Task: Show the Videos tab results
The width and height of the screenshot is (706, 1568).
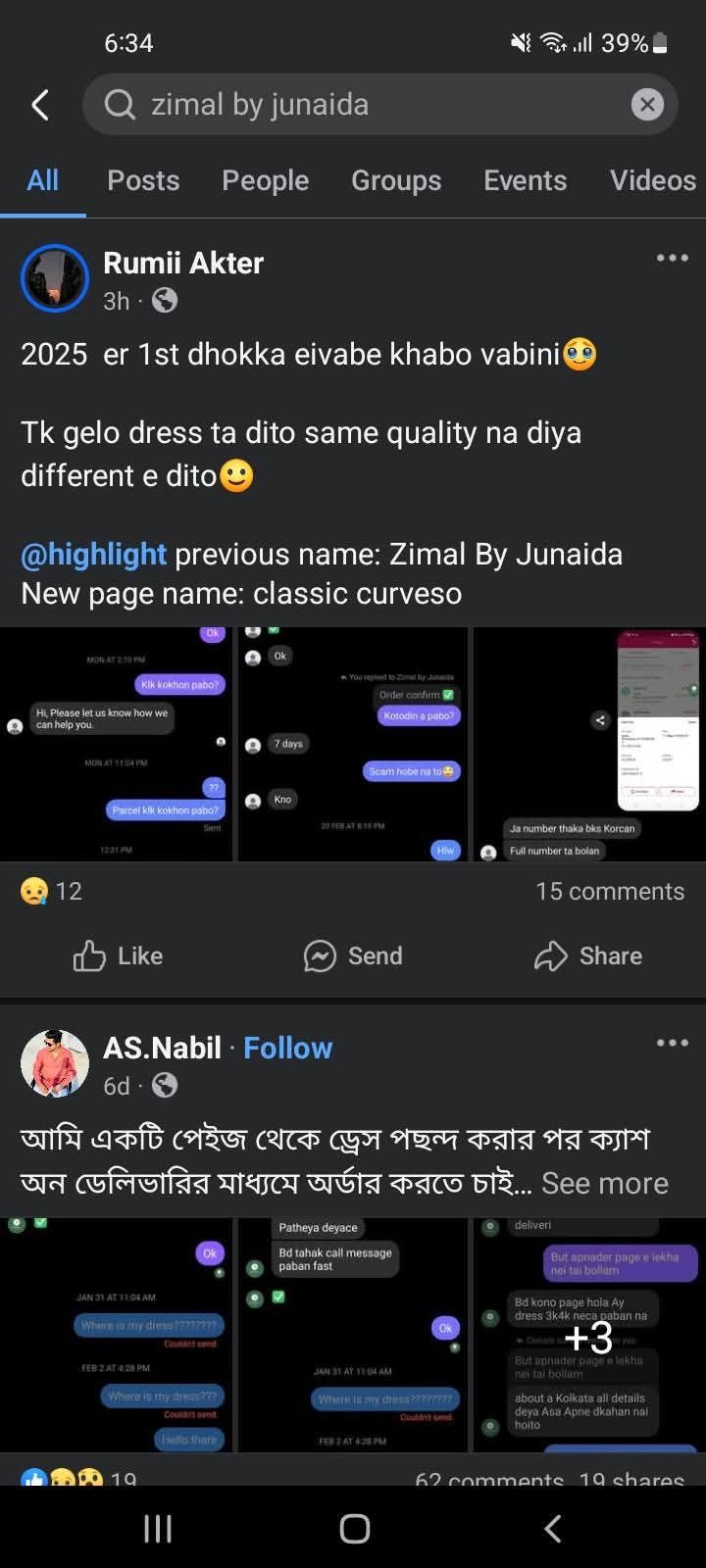Action: click(x=652, y=180)
